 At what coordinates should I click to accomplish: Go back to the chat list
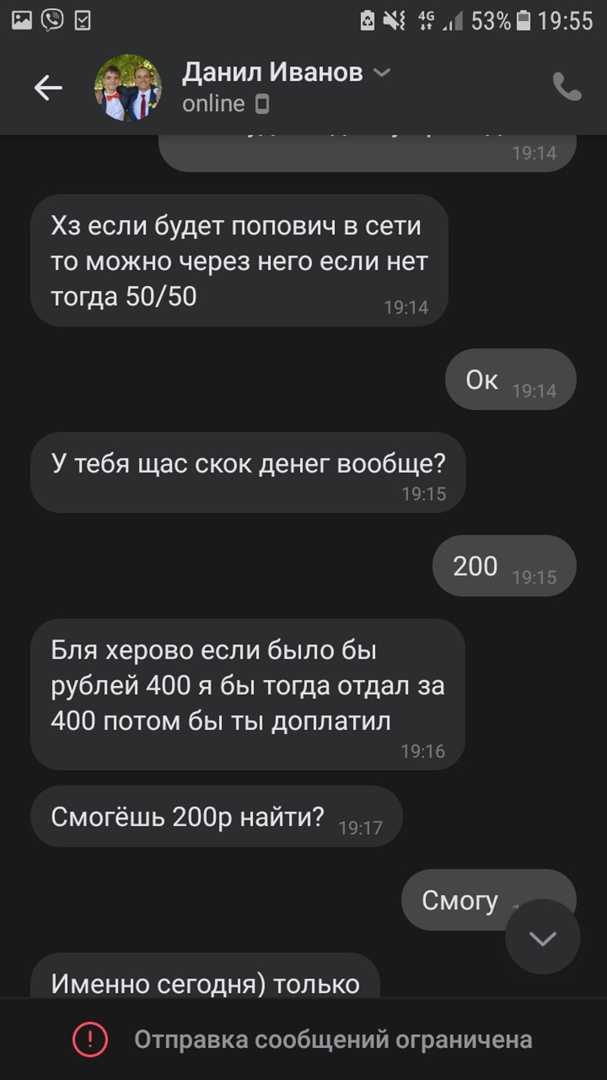point(48,88)
